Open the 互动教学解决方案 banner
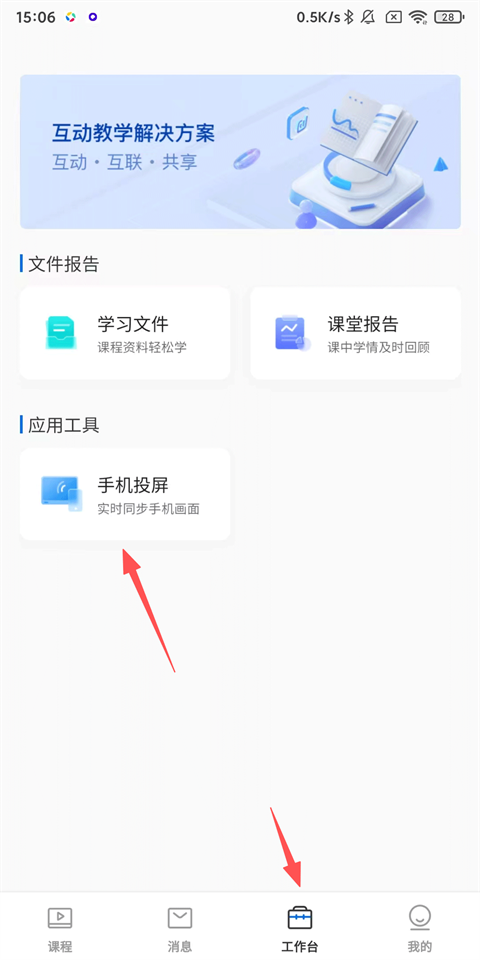Viewport: 480px width, 960px height. 240,152
